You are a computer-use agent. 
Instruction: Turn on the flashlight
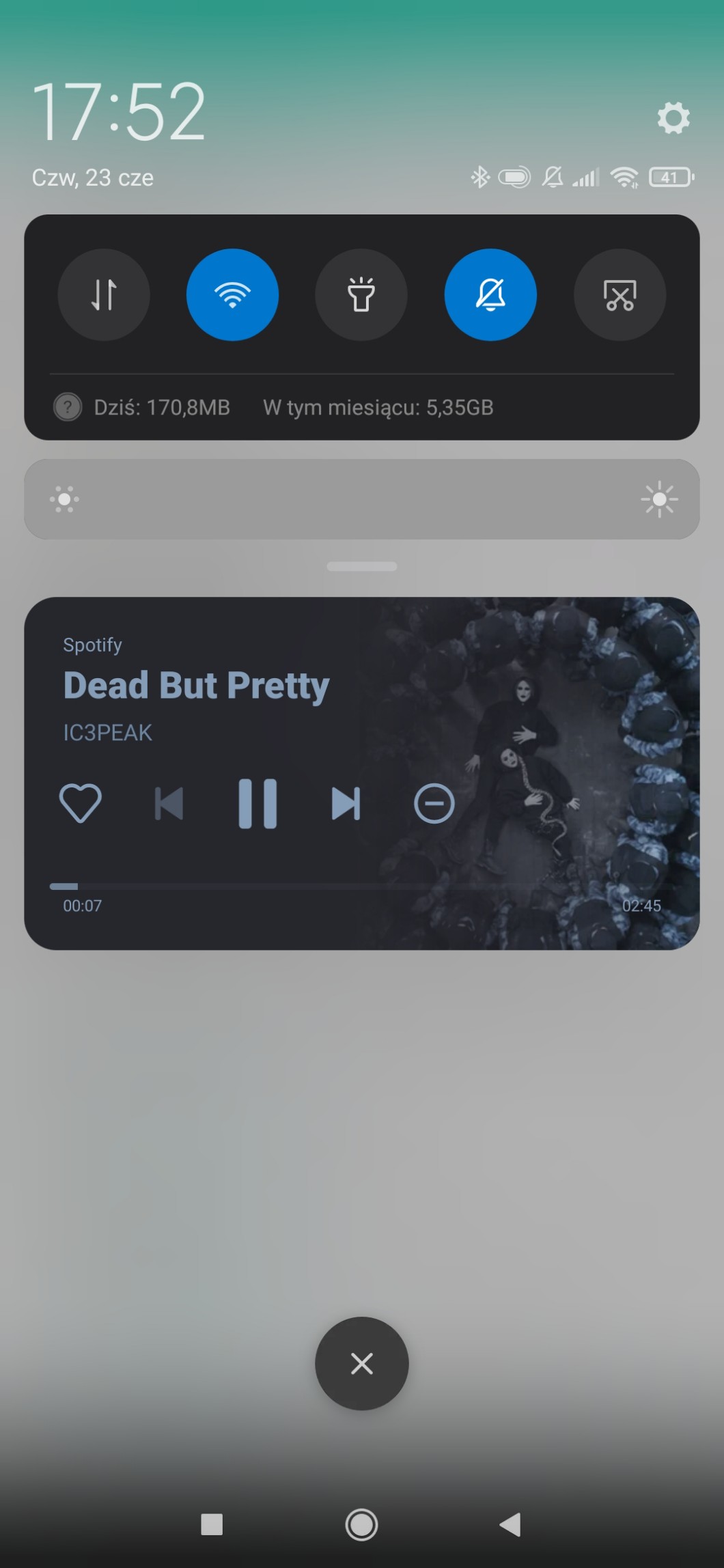(361, 294)
